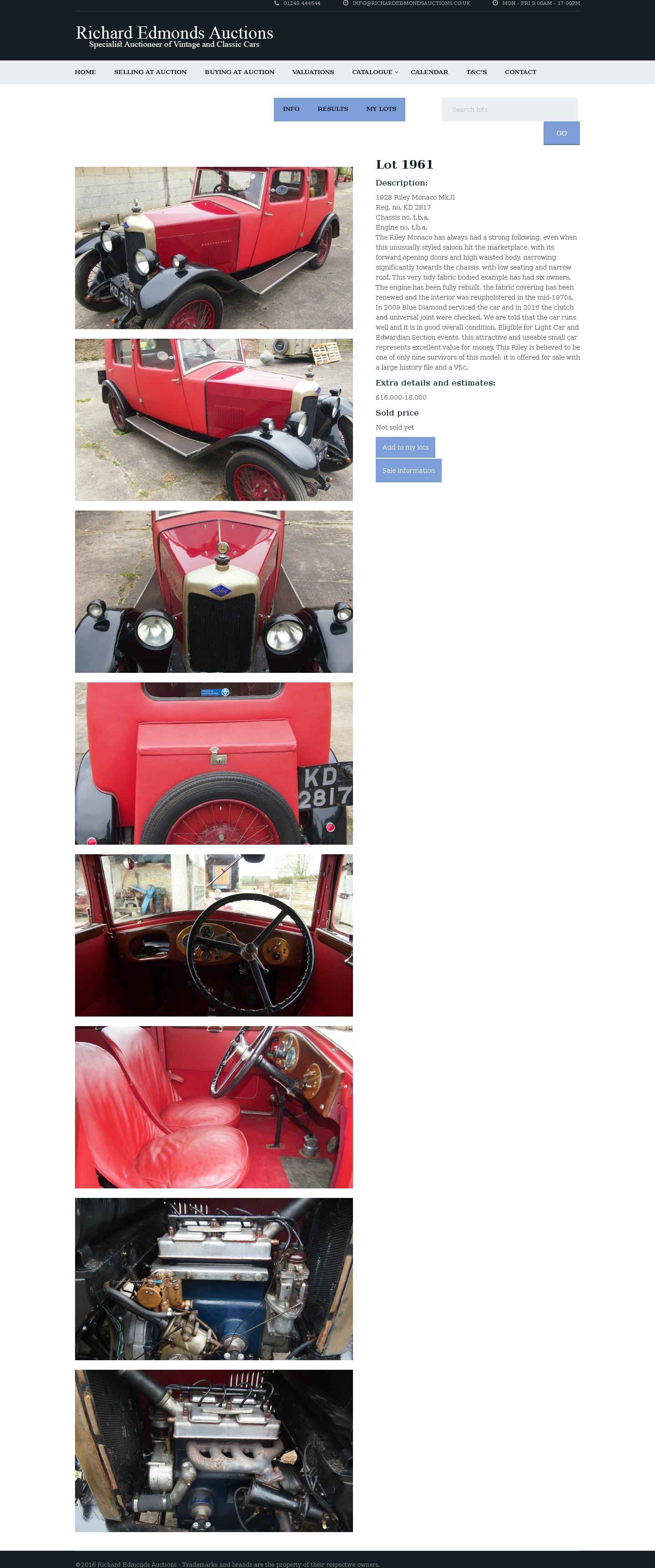655x1568 pixels.
Task: Email info@richardedmondsauctions.co.uk
Action: click(x=411, y=4)
